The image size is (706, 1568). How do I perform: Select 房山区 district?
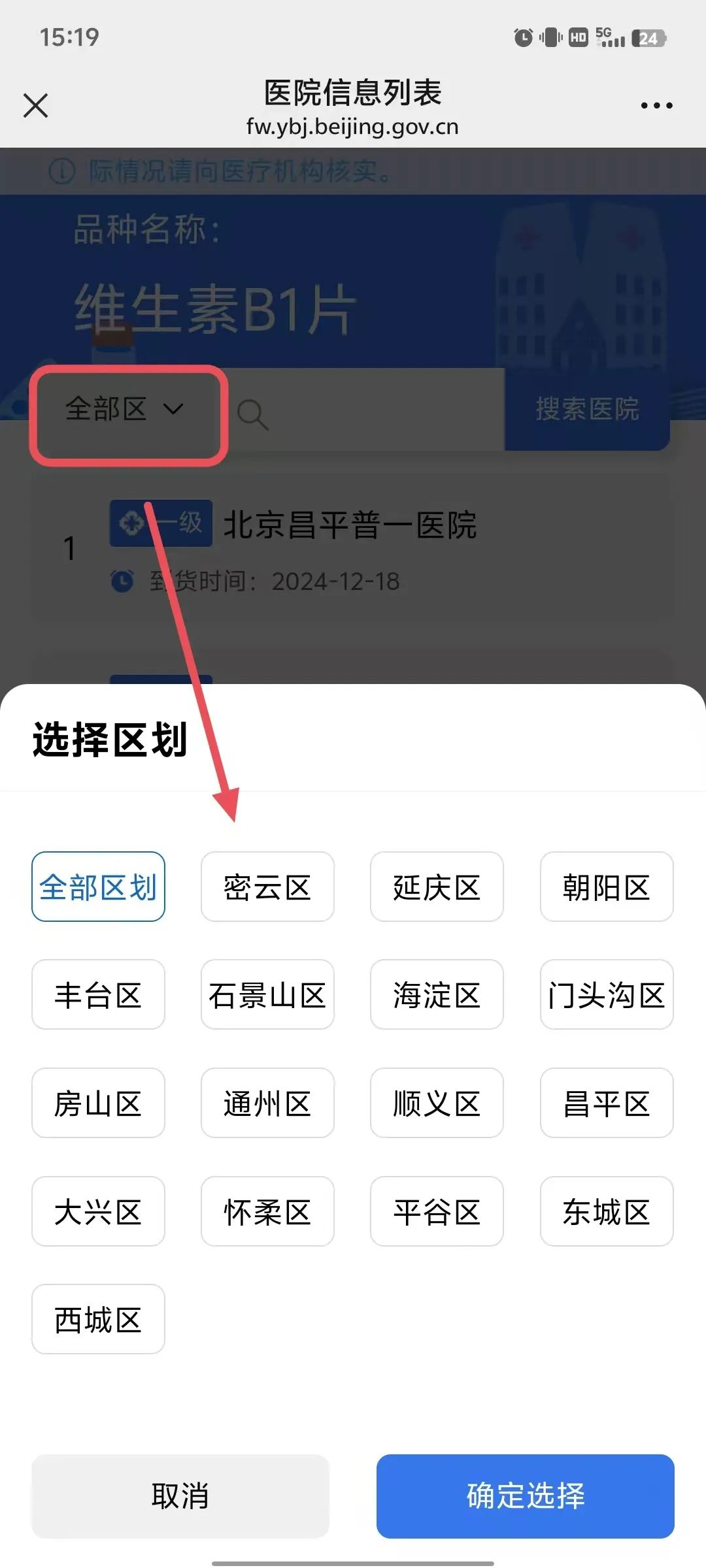tap(98, 1103)
